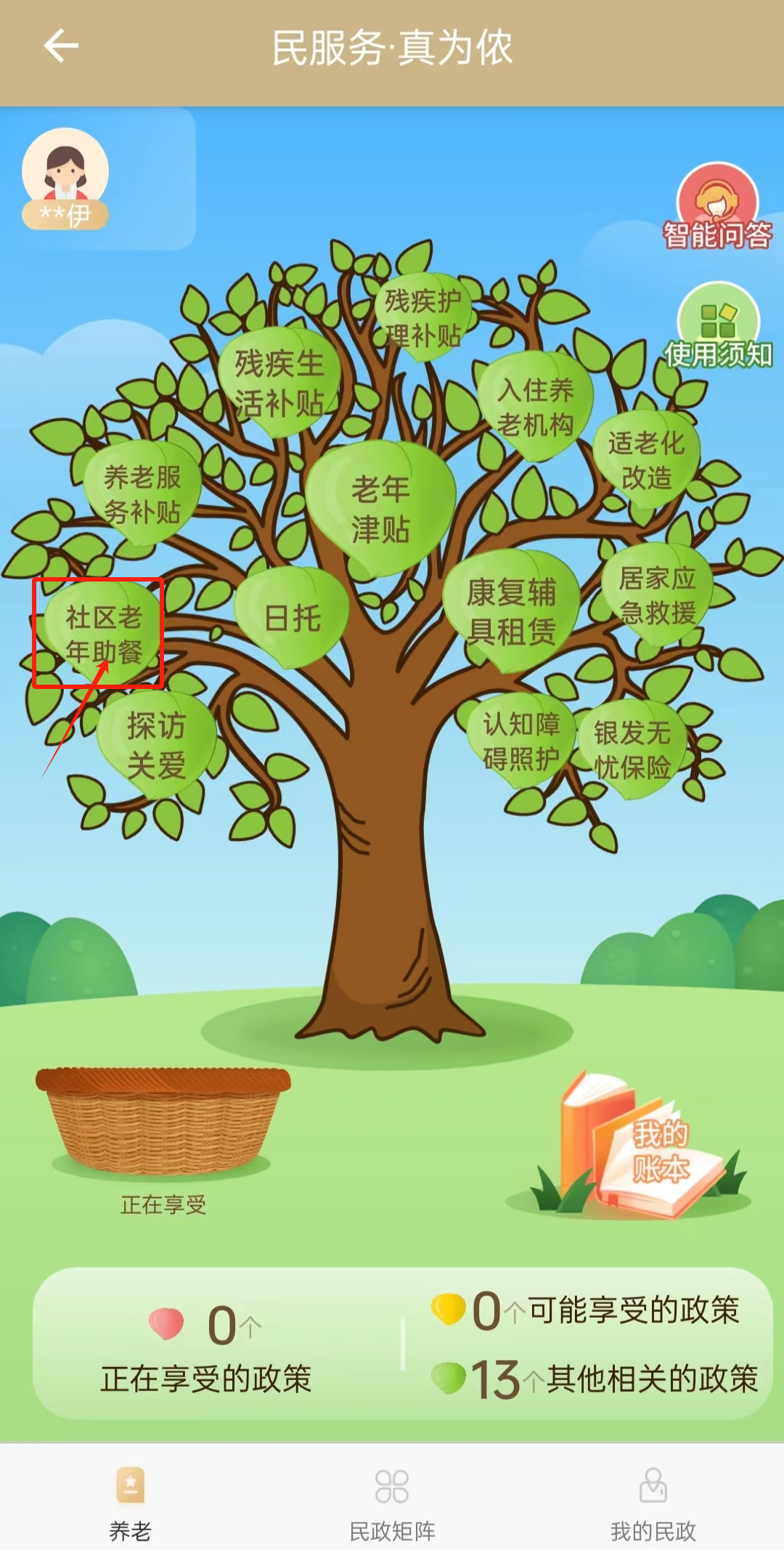Viewport: 784px width, 1558px height.
Task: Tap the 日托 leaf
Action: point(293,619)
